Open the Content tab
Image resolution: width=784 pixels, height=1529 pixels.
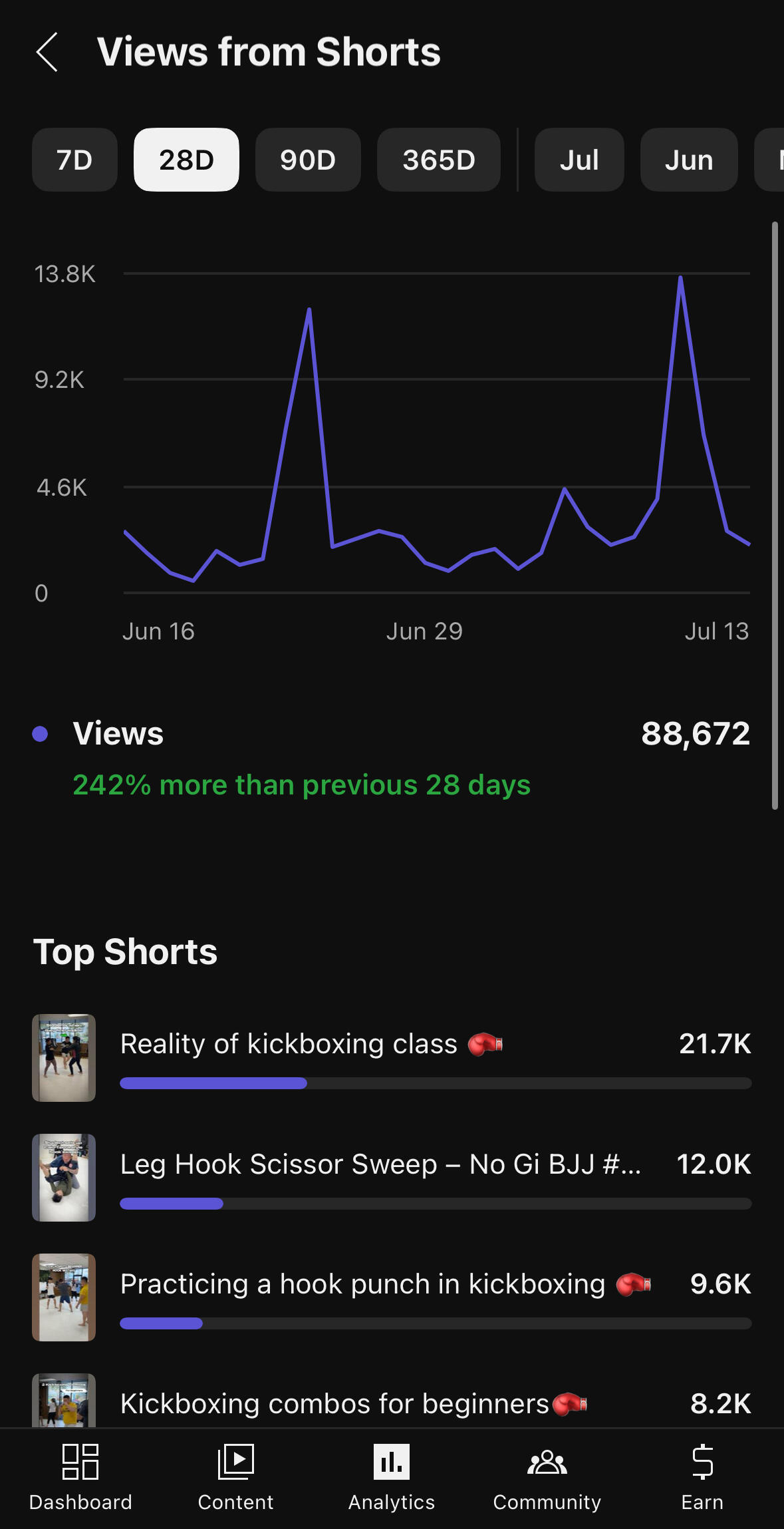235,1477
